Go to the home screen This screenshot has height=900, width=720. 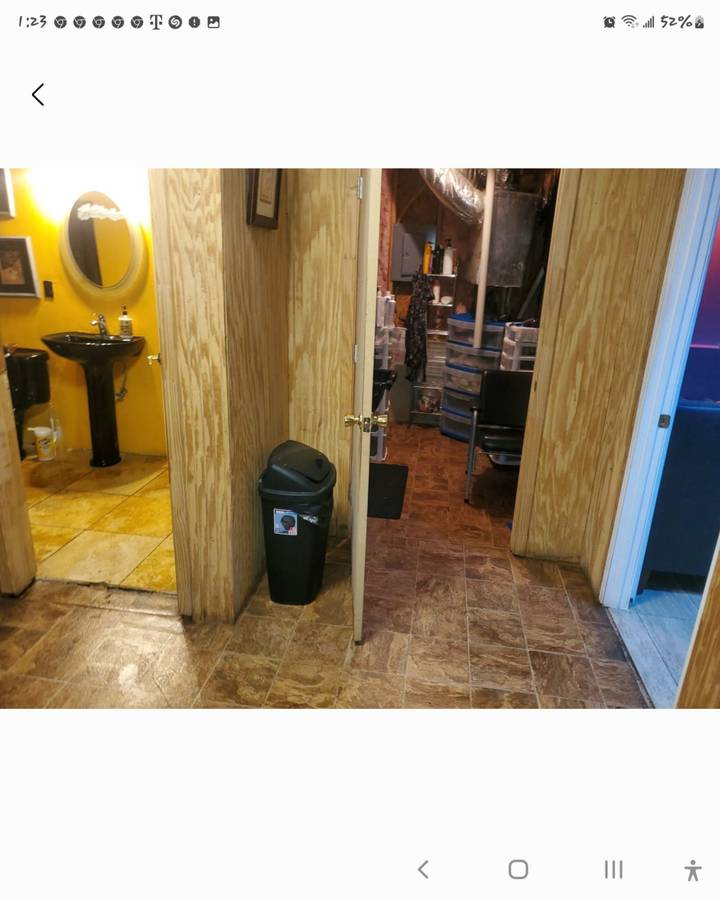(518, 869)
